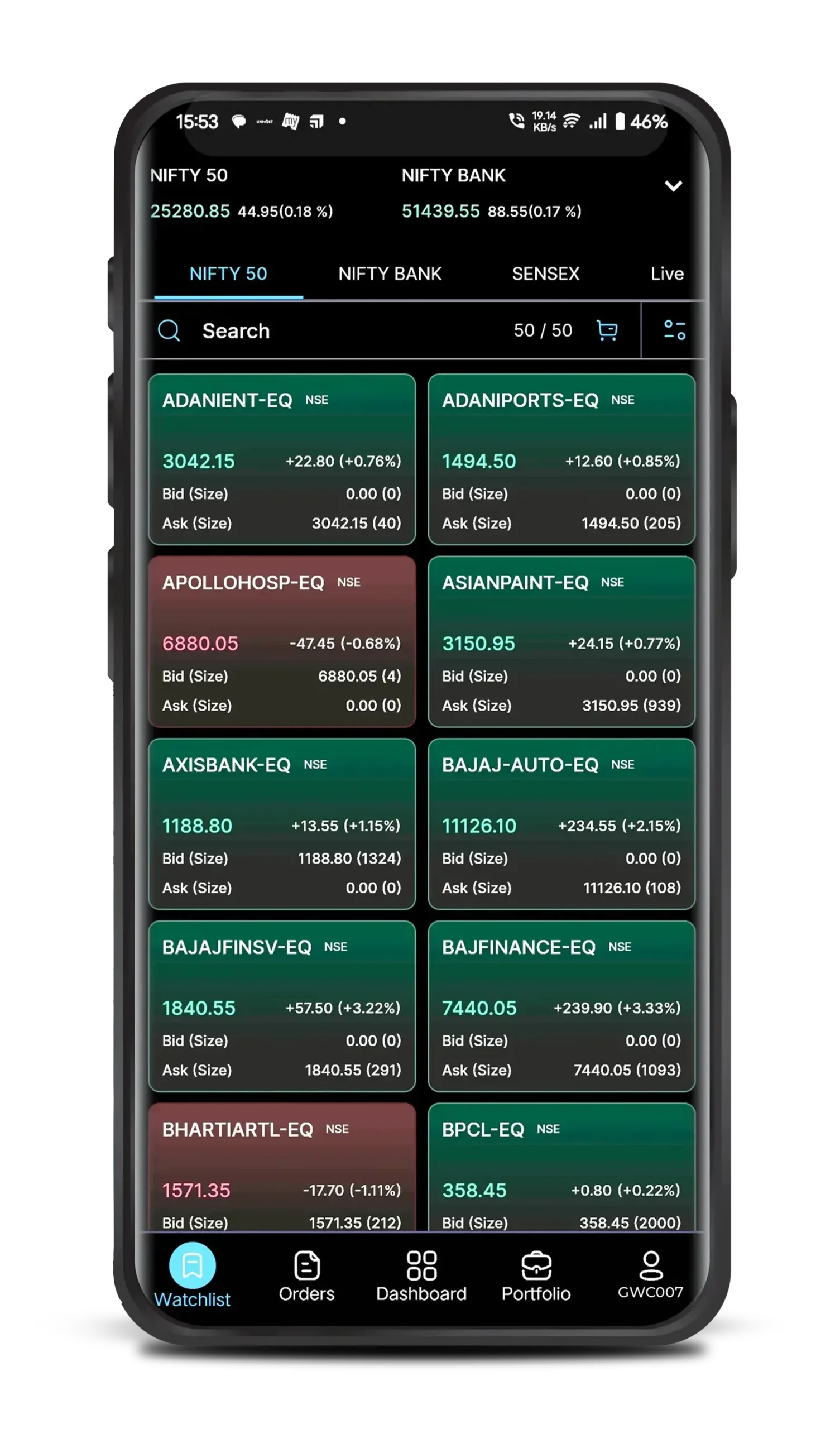Switch to the NIFTY BANK tab

390,274
